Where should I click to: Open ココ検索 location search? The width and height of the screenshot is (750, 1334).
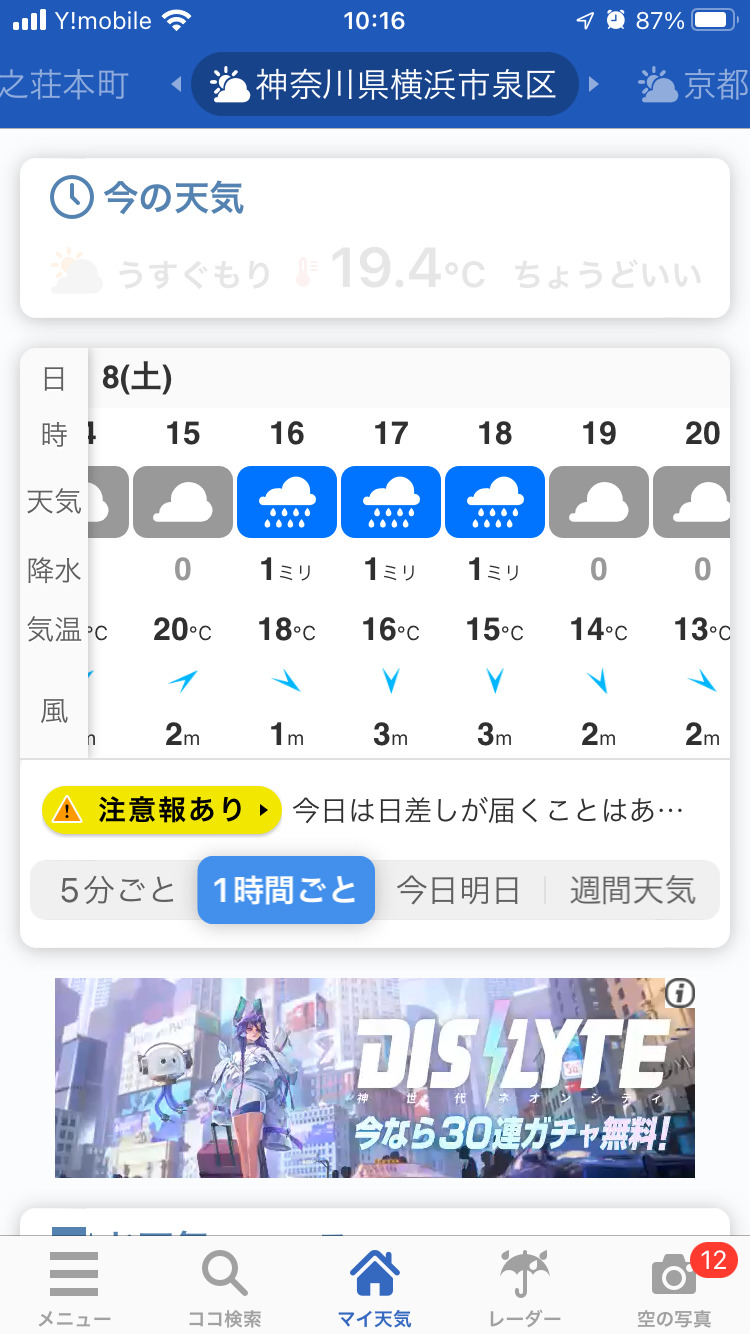point(224,1286)
